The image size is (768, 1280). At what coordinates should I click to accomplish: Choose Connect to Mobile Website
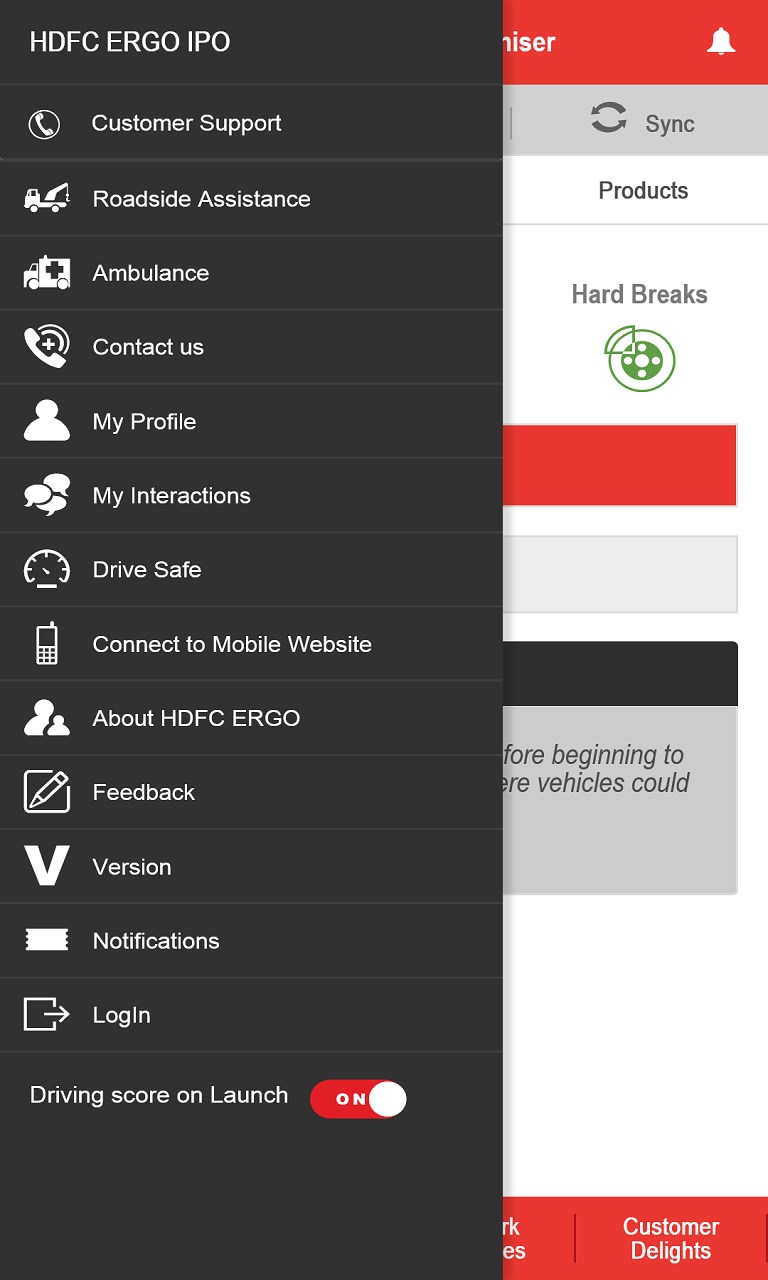[232, 644]
